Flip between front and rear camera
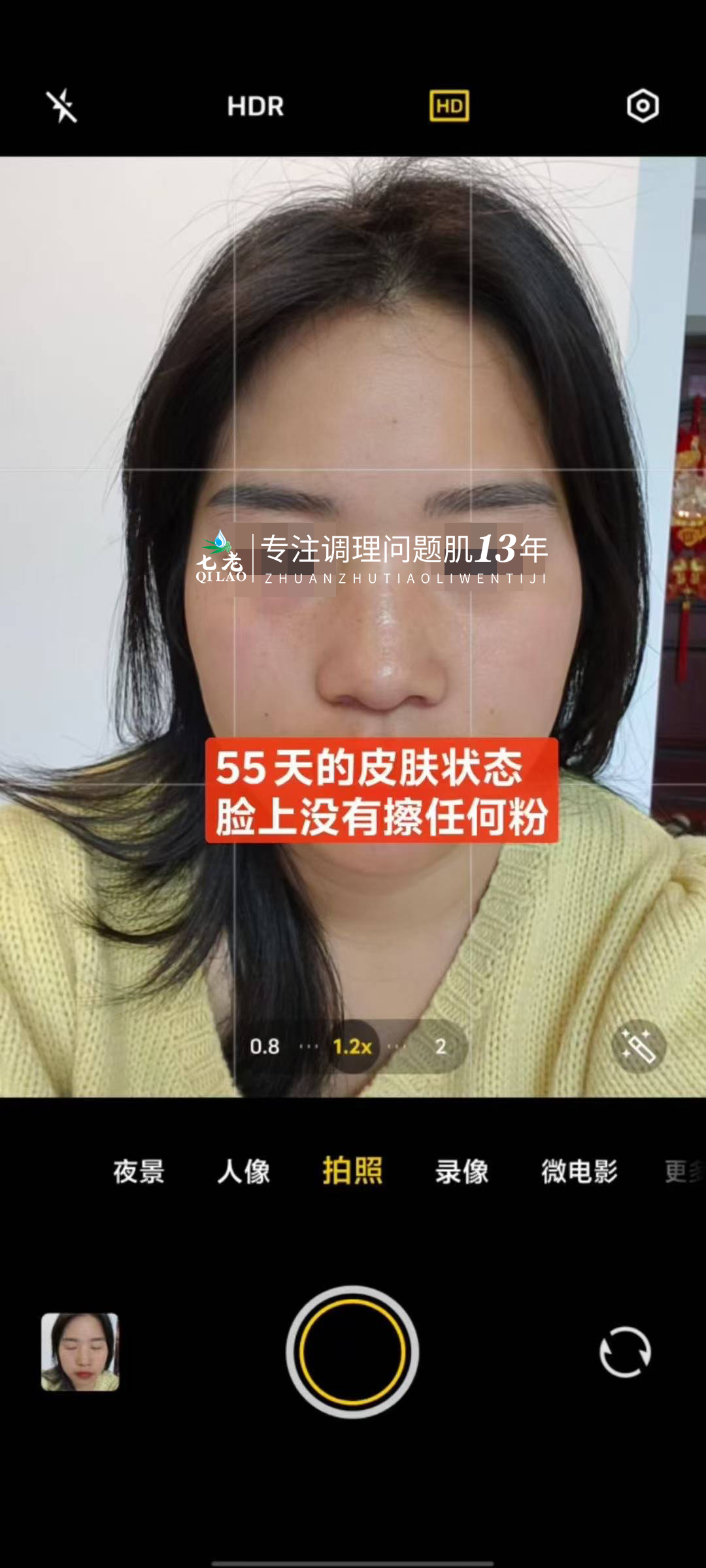This screenshot has height=1568, width=706. tap(625, 1352)
